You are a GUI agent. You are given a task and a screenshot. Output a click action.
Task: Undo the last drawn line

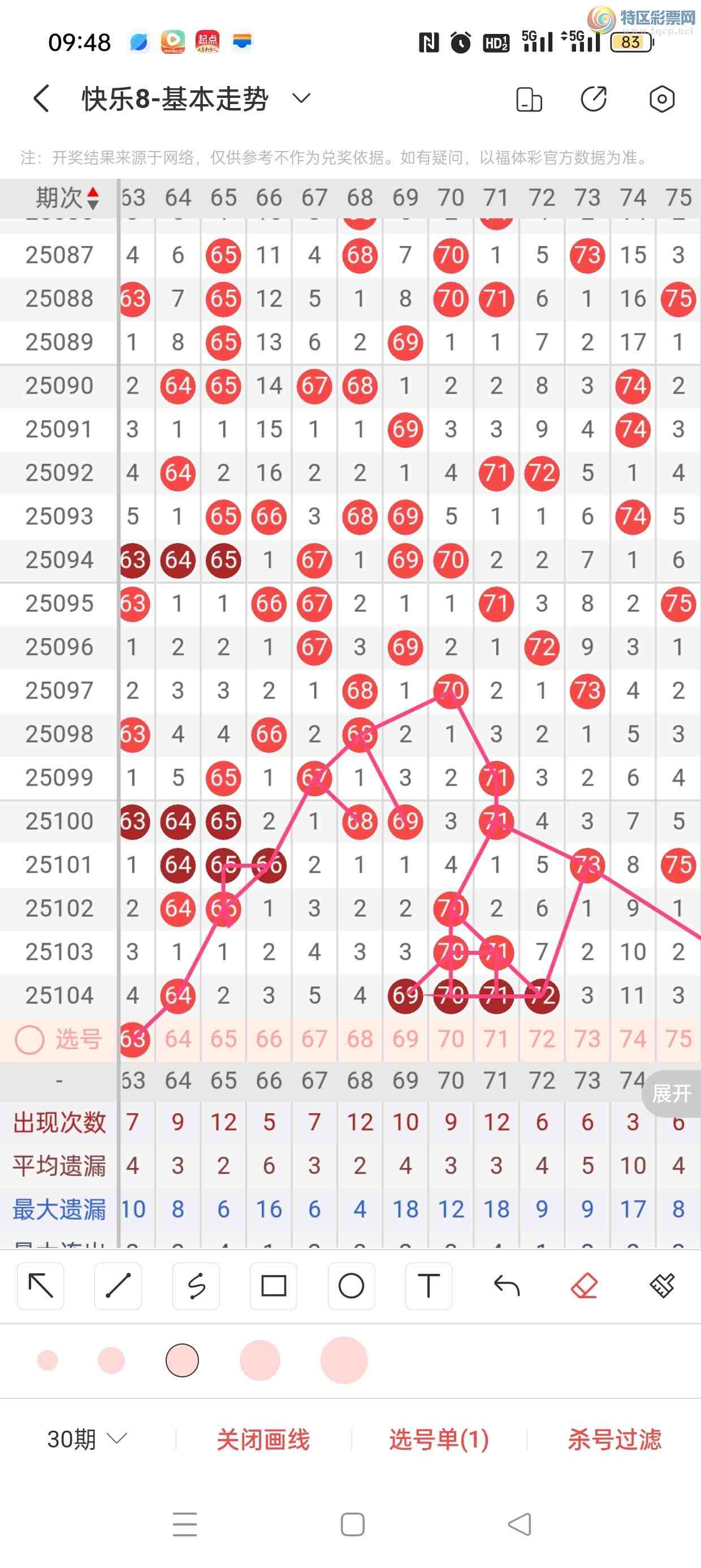507,1286
